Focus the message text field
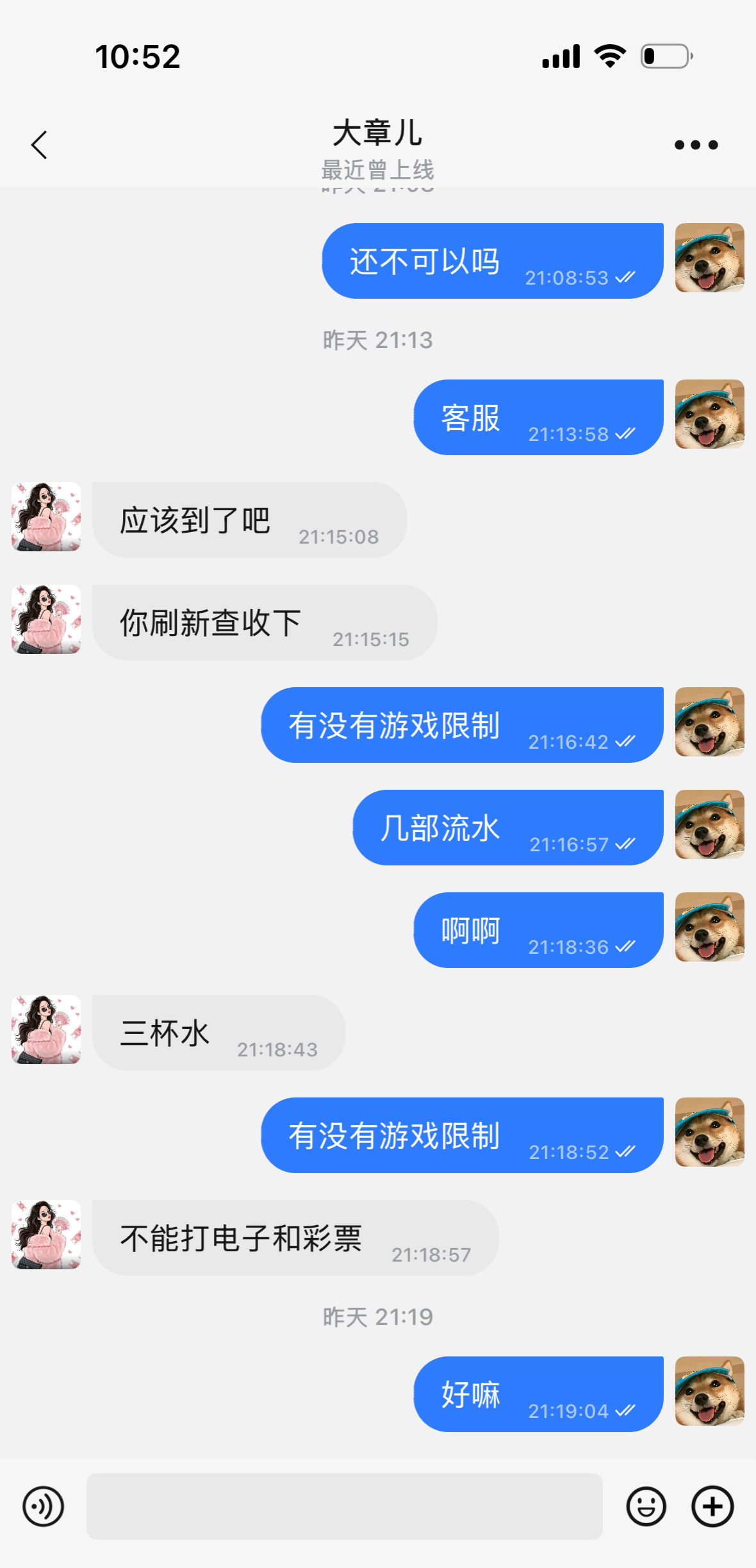This screenshot has height=1568, width=756. point(344,1506)
